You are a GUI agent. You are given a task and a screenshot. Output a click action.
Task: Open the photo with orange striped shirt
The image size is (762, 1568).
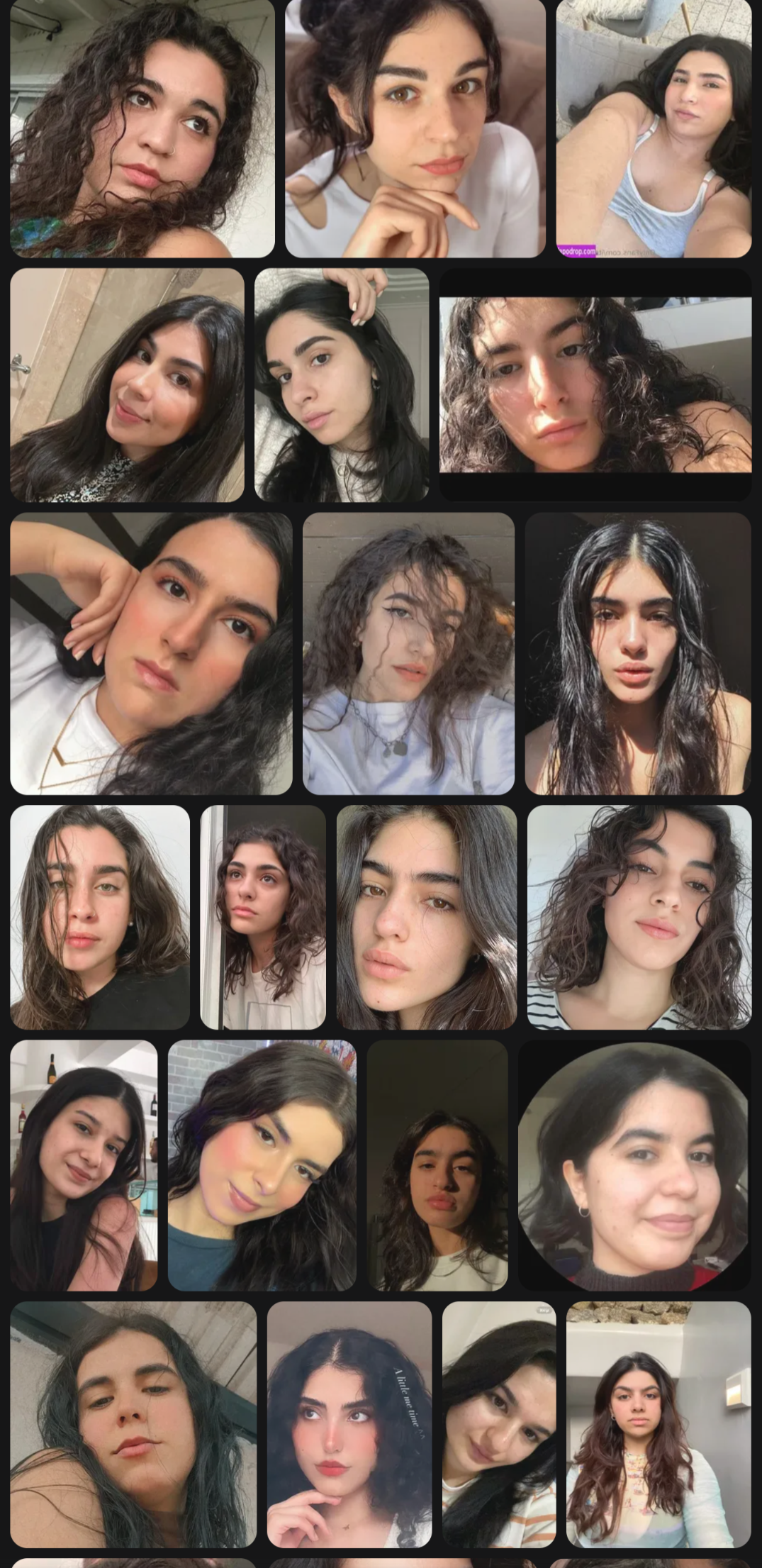click(x=498, y=1423)
